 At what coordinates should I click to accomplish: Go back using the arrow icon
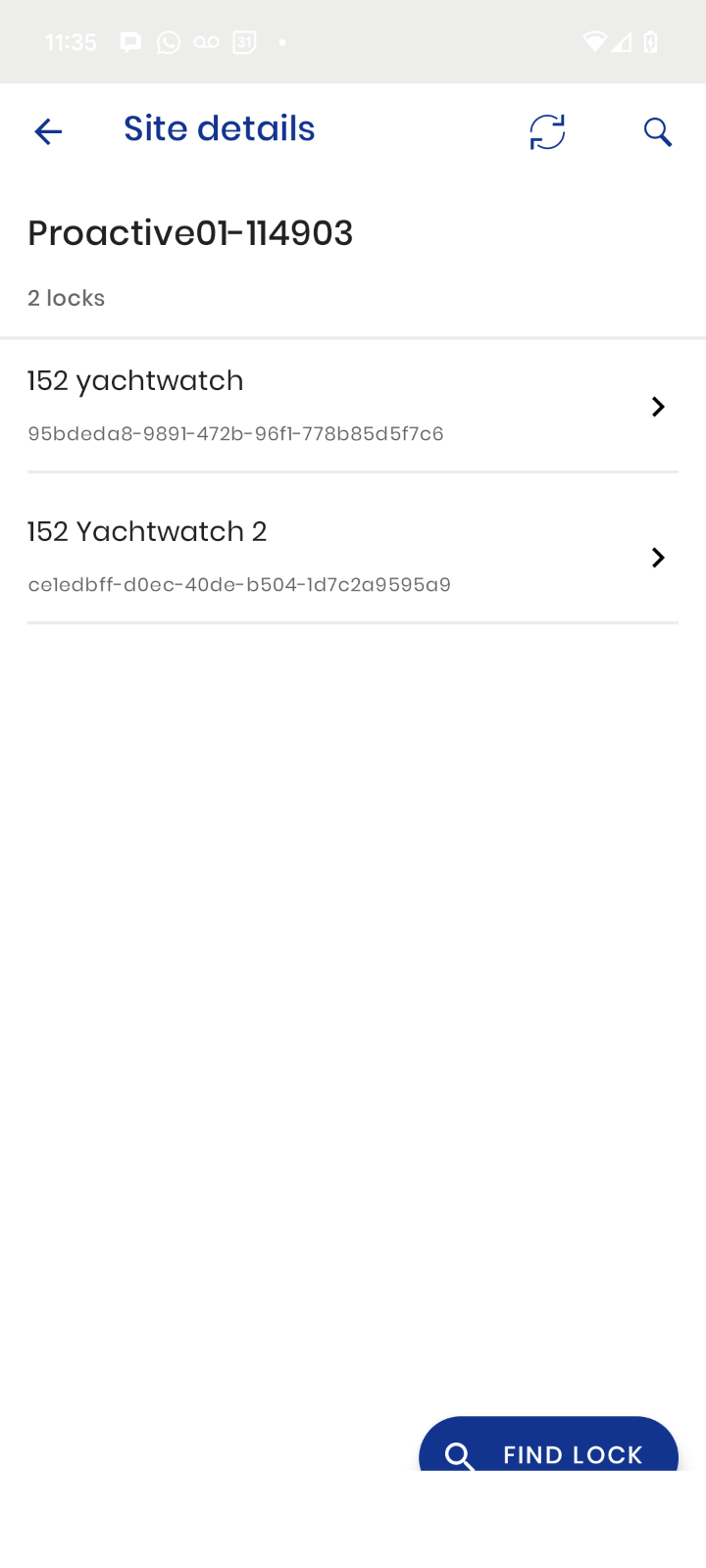(47, 131)
